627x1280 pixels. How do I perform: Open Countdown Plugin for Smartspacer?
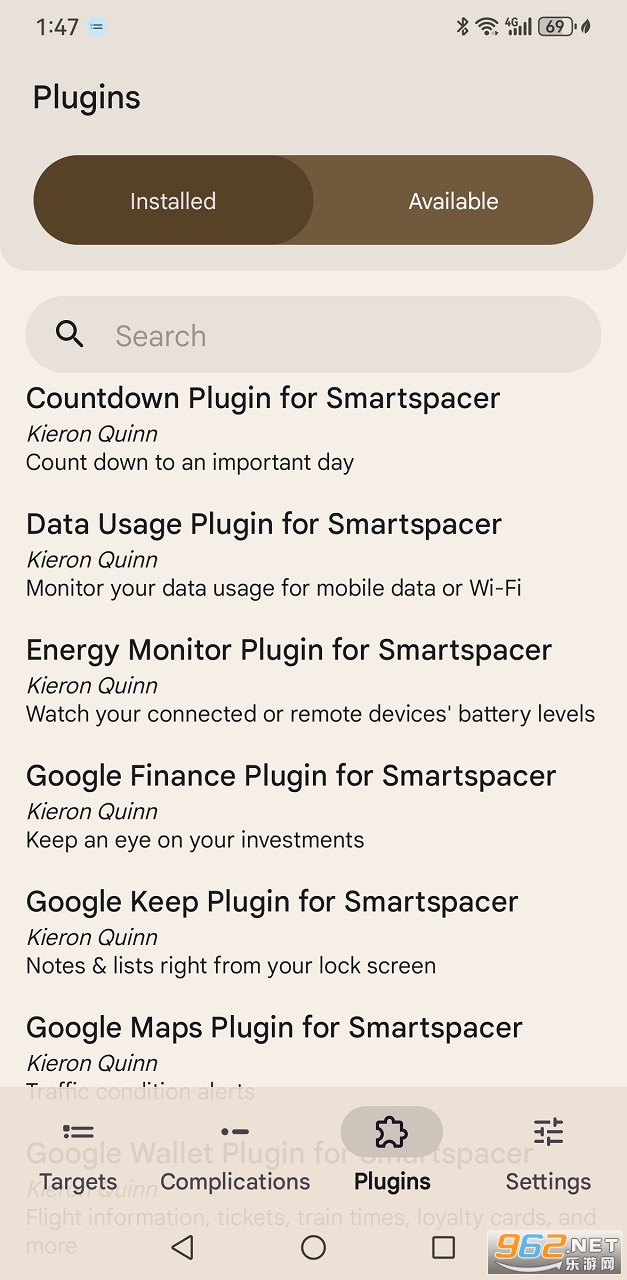263,429
